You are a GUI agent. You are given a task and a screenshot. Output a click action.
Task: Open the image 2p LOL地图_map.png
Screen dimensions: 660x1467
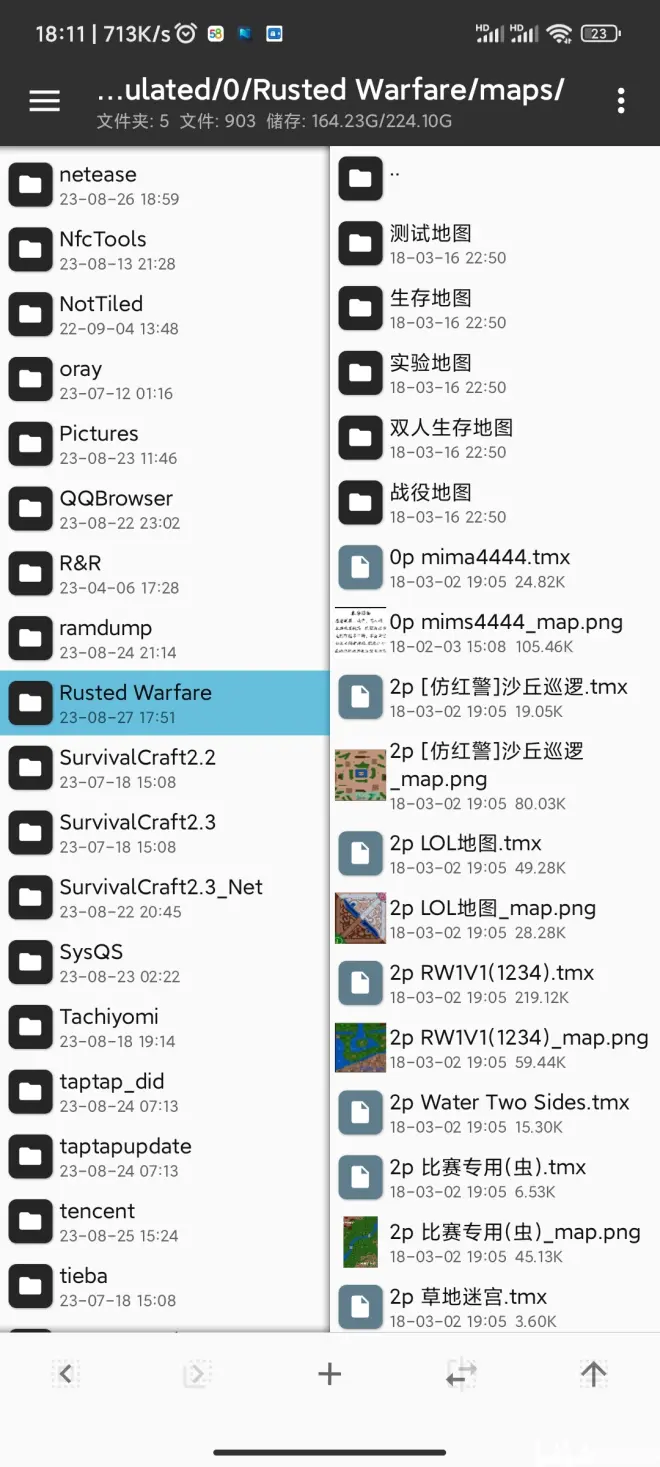(x=495, y=918)
